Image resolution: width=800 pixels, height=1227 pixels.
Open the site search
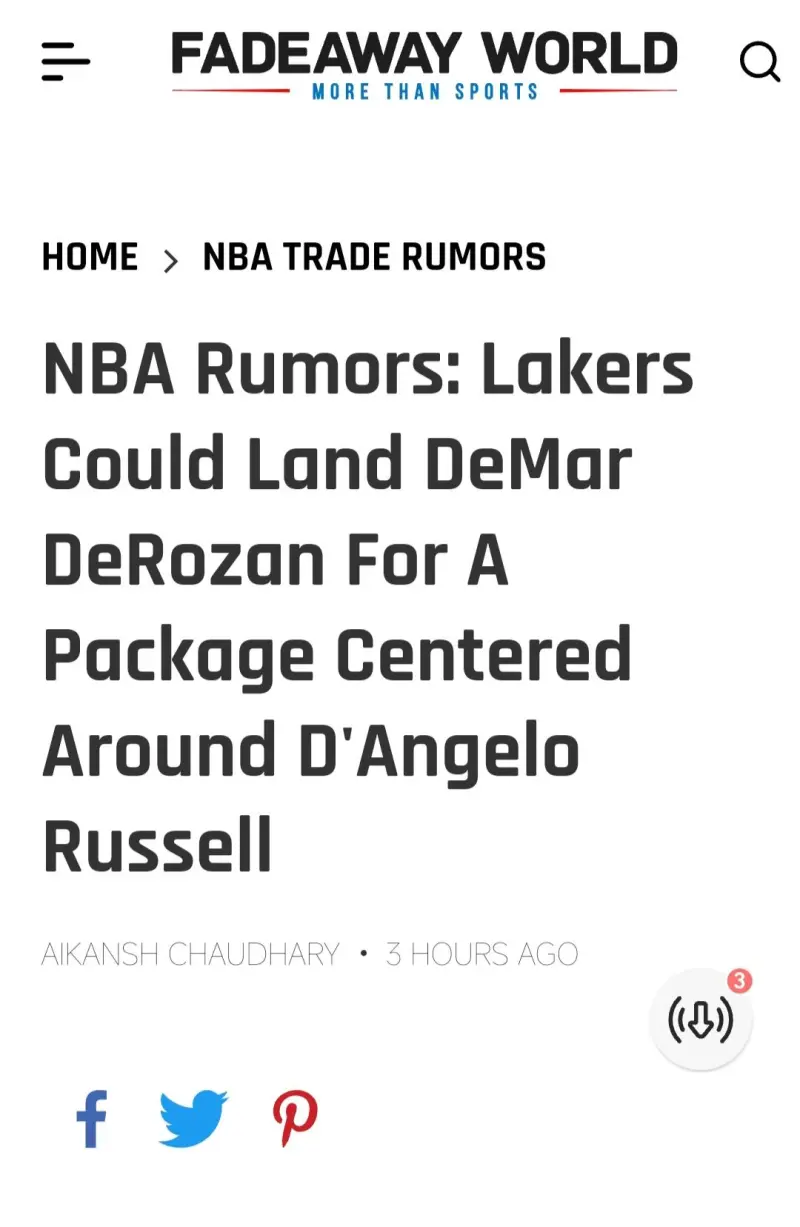(759, 62)
